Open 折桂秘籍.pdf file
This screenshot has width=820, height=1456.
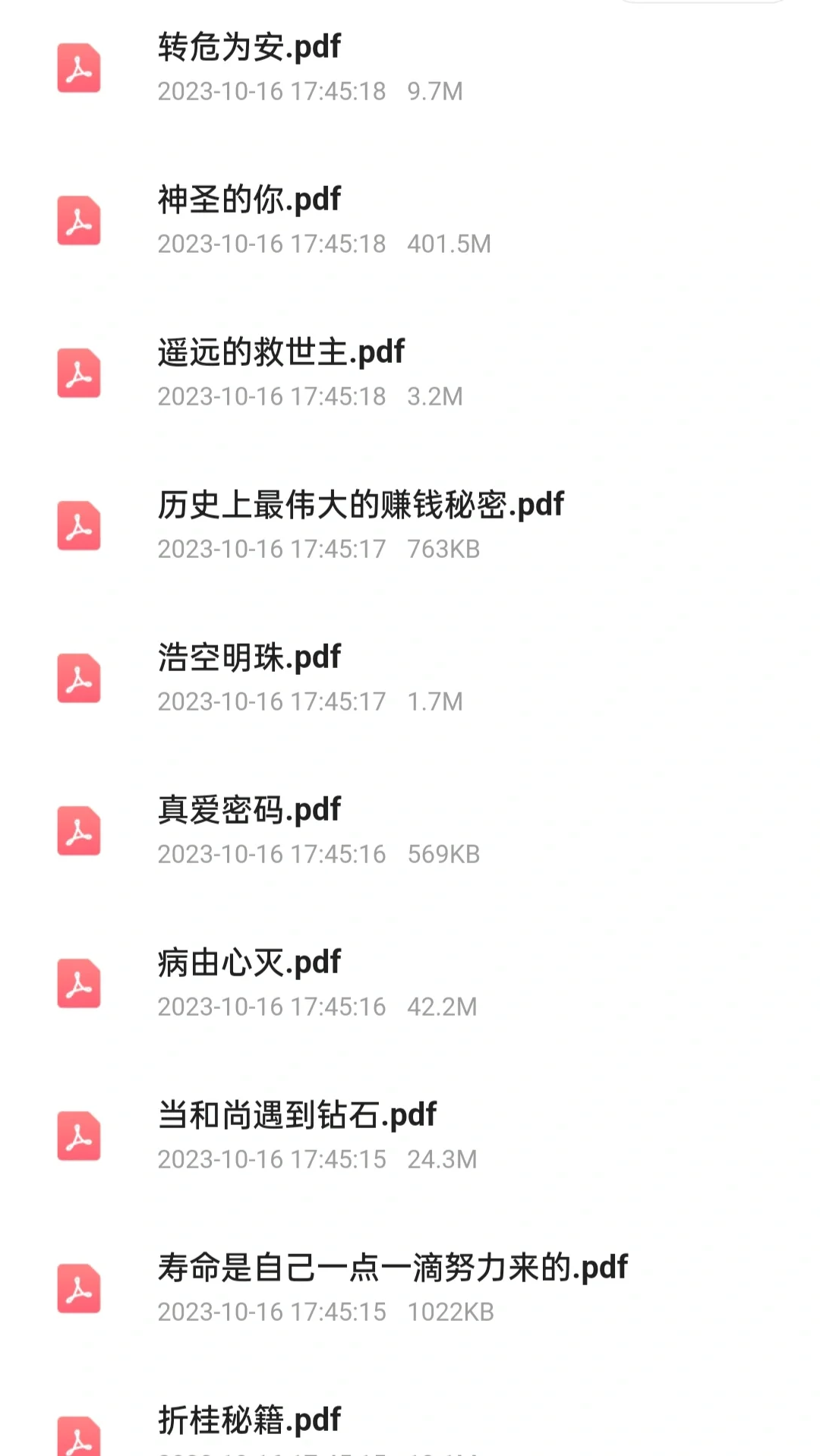[x=410, y=1412]
